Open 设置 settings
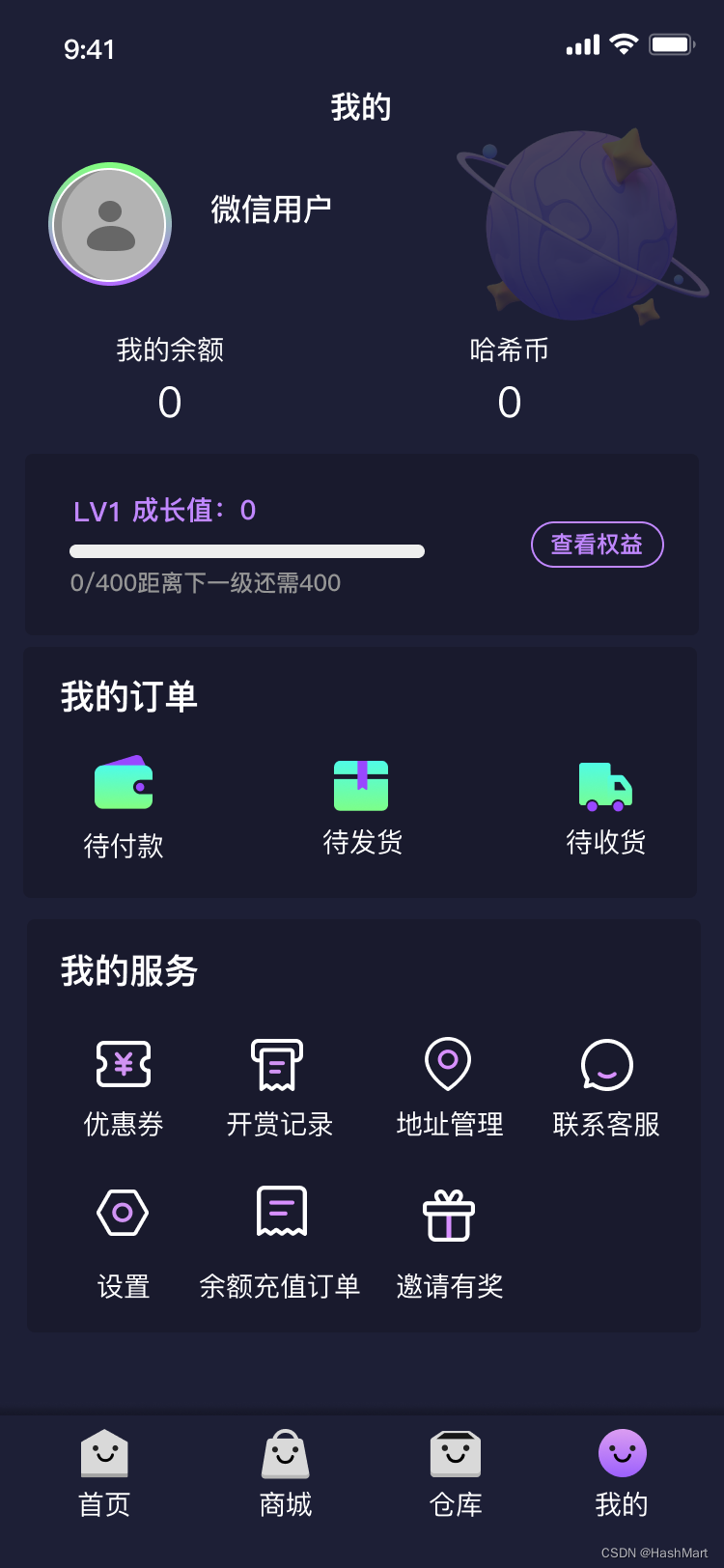The width and height of the screenshot is (724, 1568). [x=124, y=1241]
